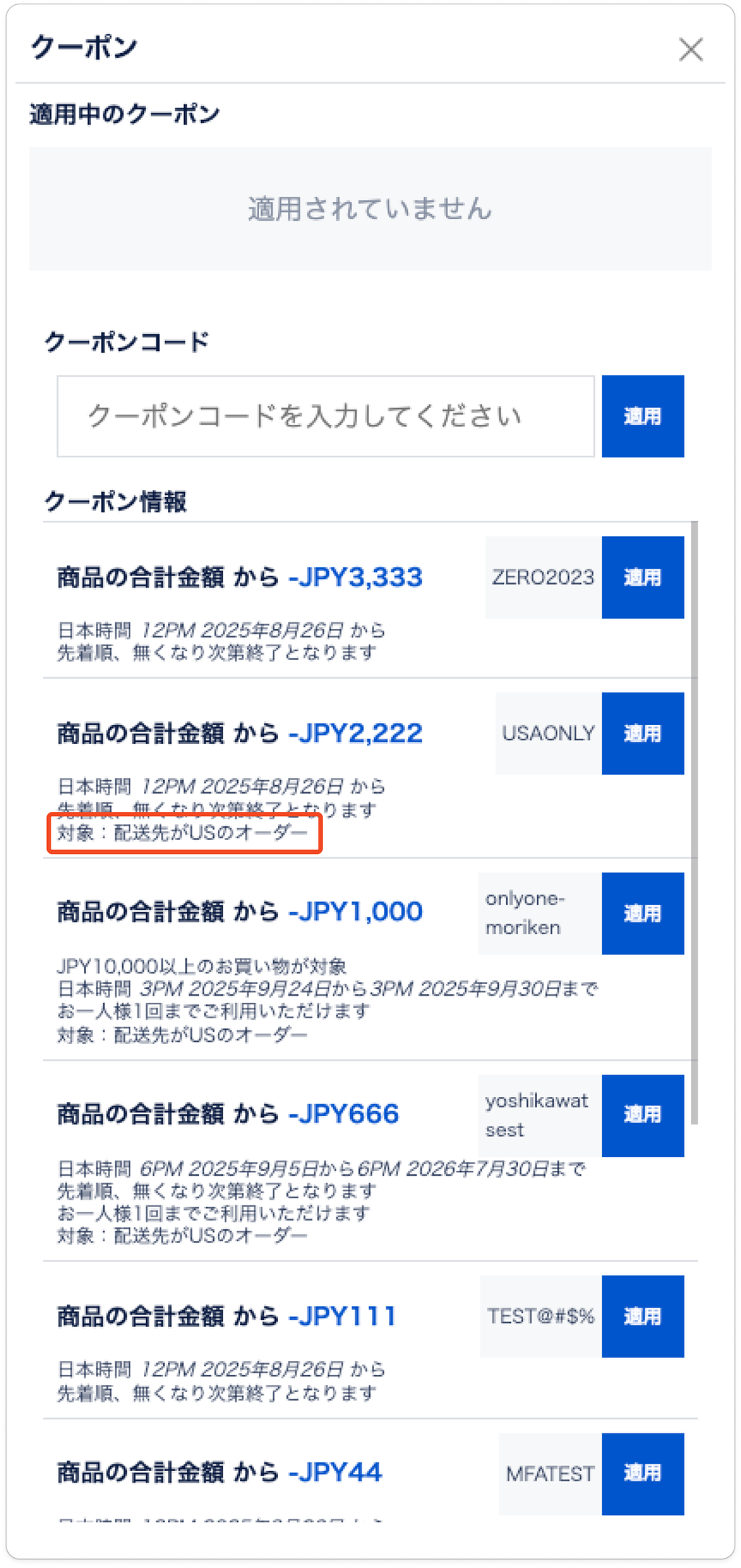Select the yoshikawatsest coupon code label
This screenshot has height=1568, width=741.
pyautogui.click(x=538, y=1115)
